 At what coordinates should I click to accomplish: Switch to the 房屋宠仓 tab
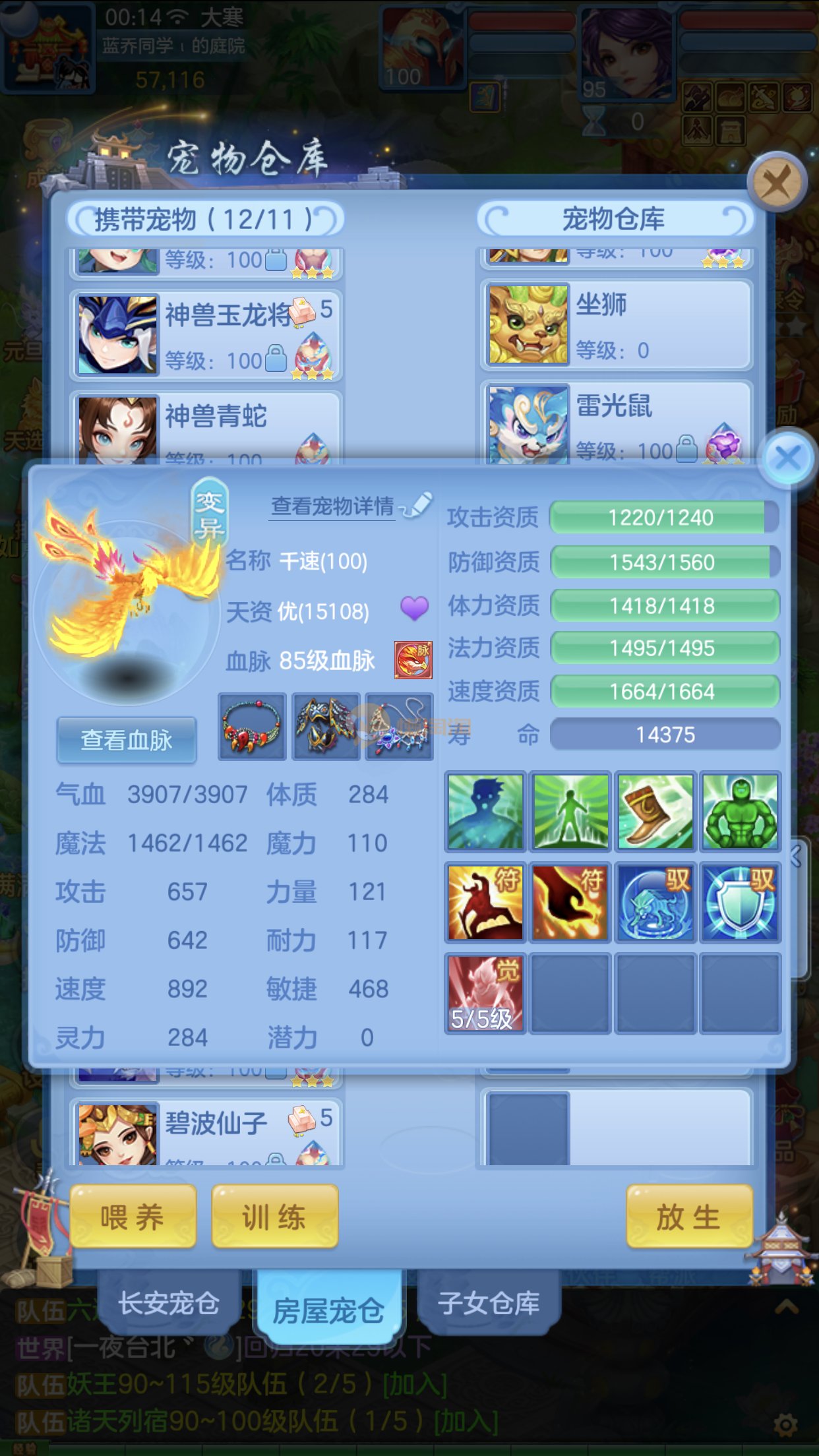pos(328,1310)
